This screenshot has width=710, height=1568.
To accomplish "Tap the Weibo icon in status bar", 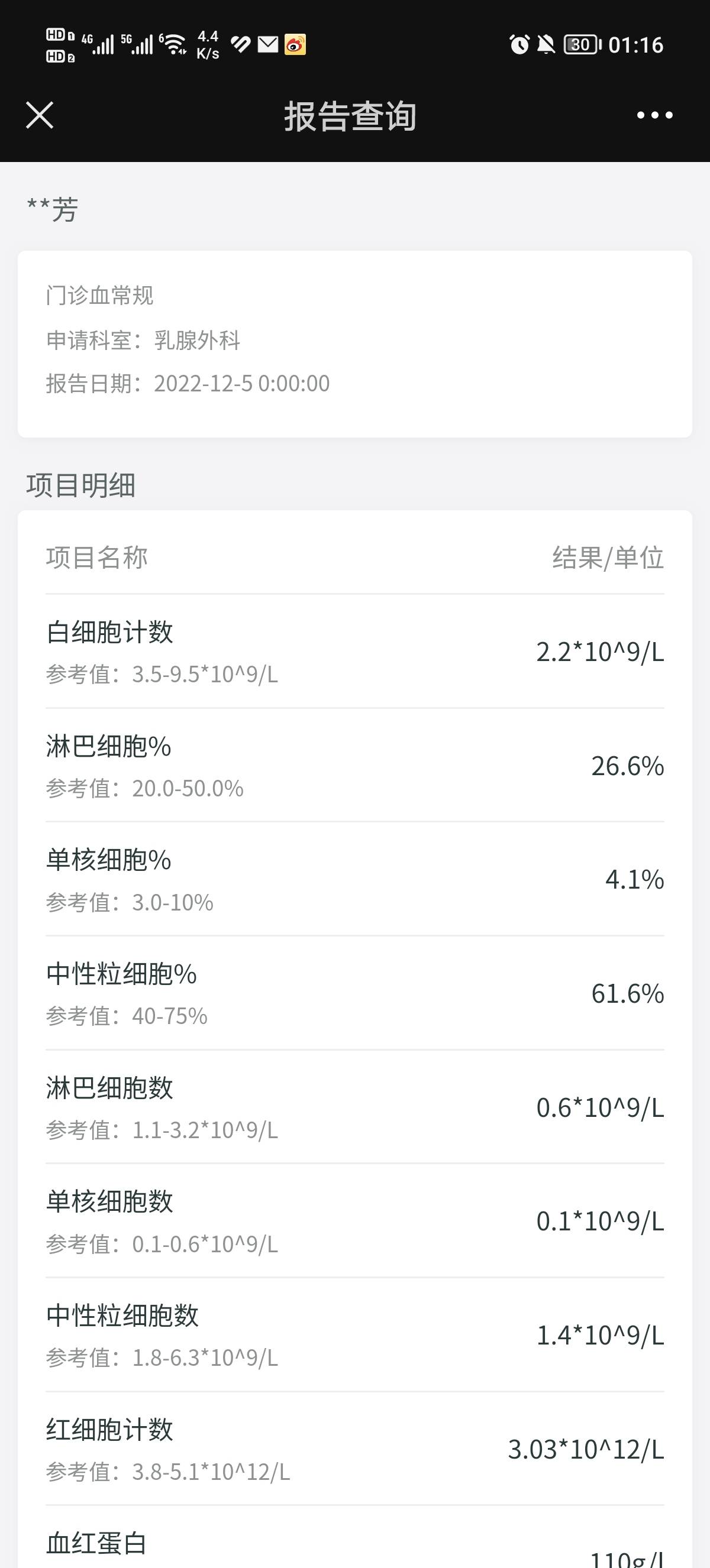I will coord(295,45).
